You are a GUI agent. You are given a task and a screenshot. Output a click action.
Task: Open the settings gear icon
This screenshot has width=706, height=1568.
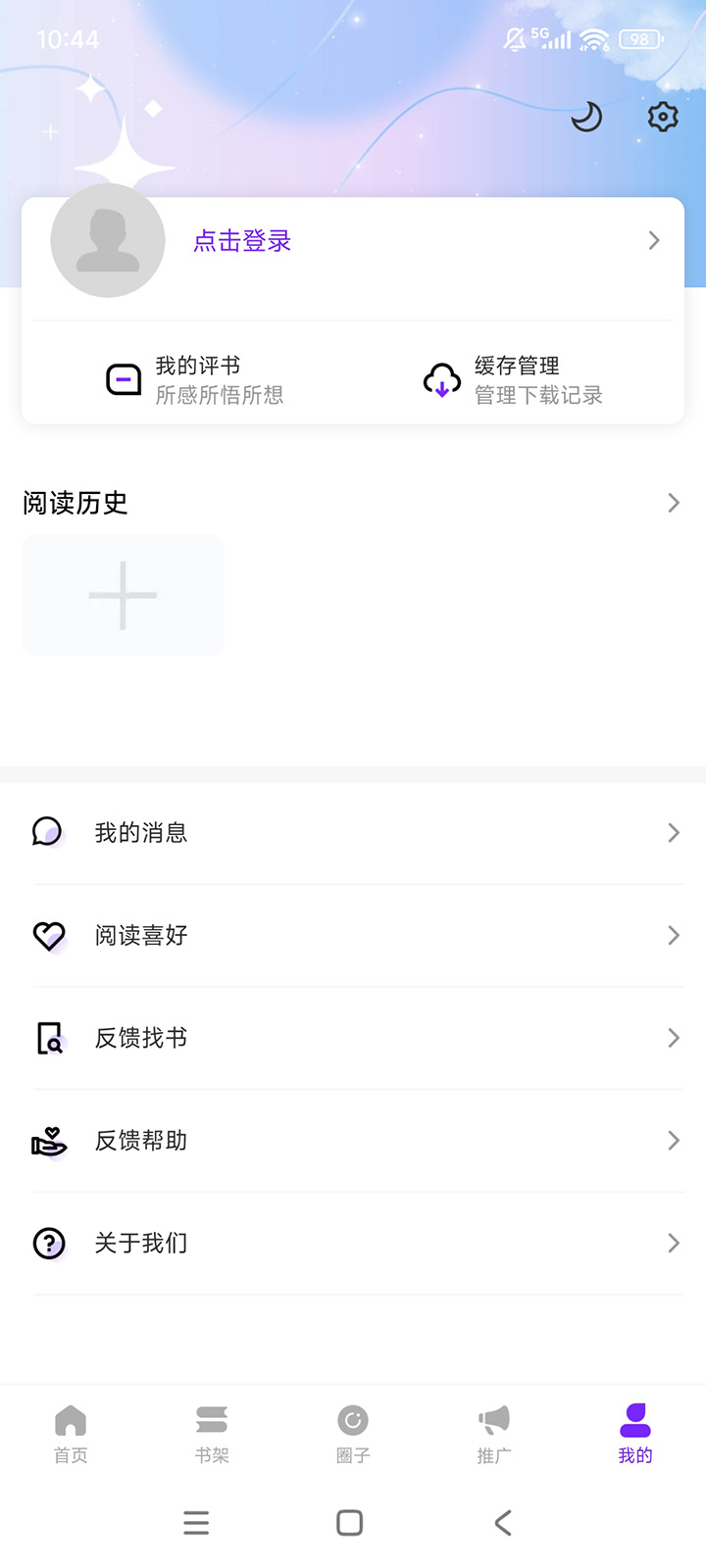pyautogui.click(x=662, y=116)
